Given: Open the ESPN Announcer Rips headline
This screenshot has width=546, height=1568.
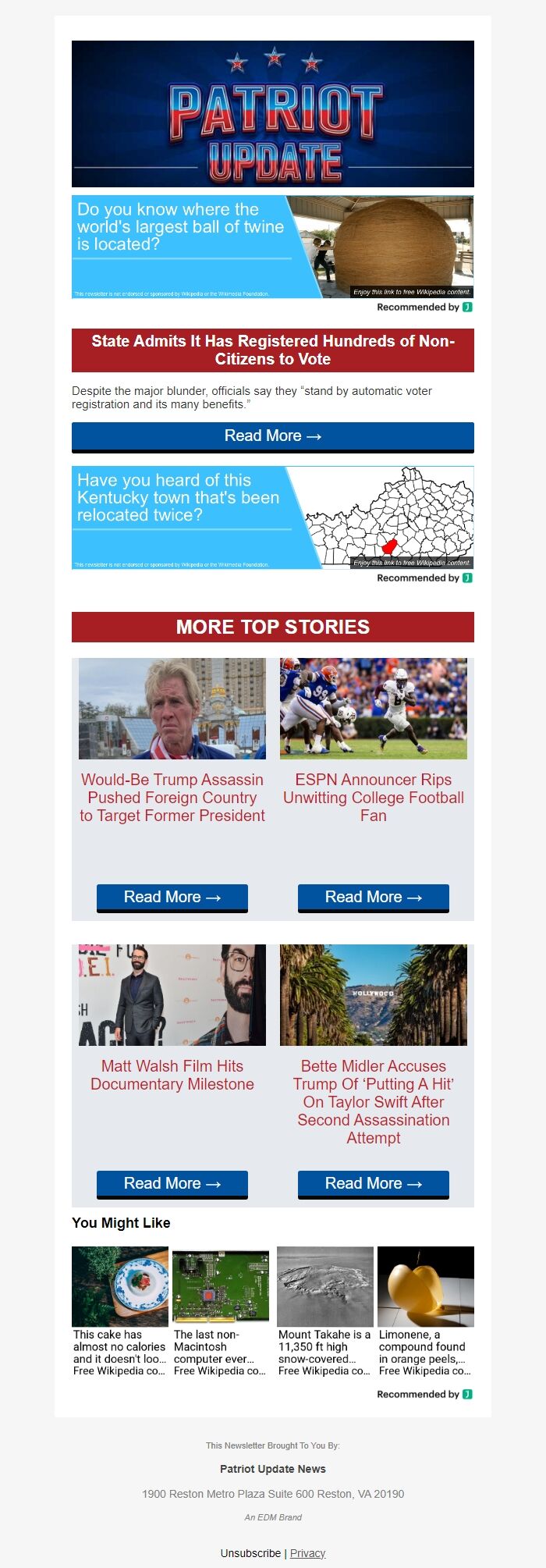Looking at the screenshot, I should click(x=374, y=798).
